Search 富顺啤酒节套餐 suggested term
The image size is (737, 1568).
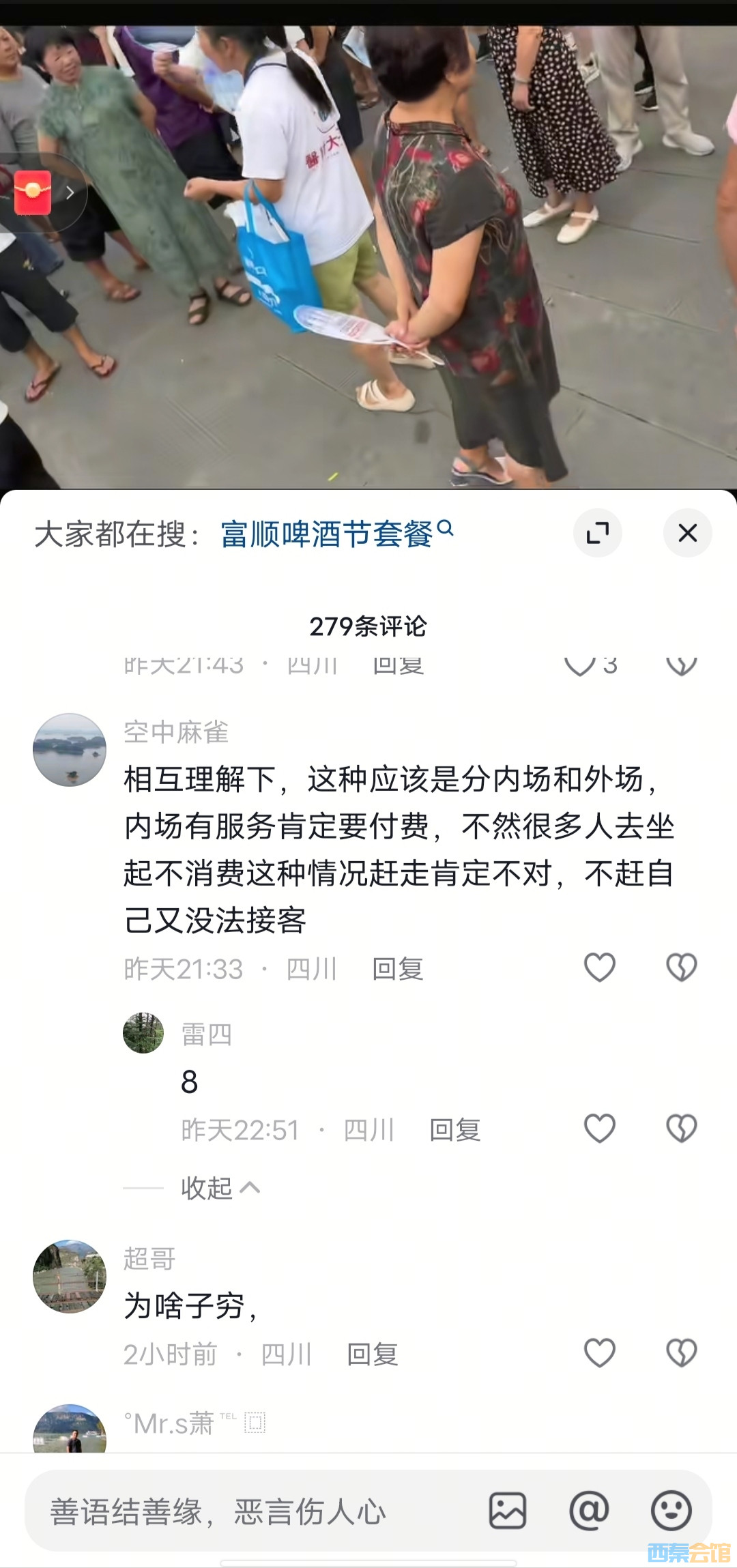[x=328, y=534]
